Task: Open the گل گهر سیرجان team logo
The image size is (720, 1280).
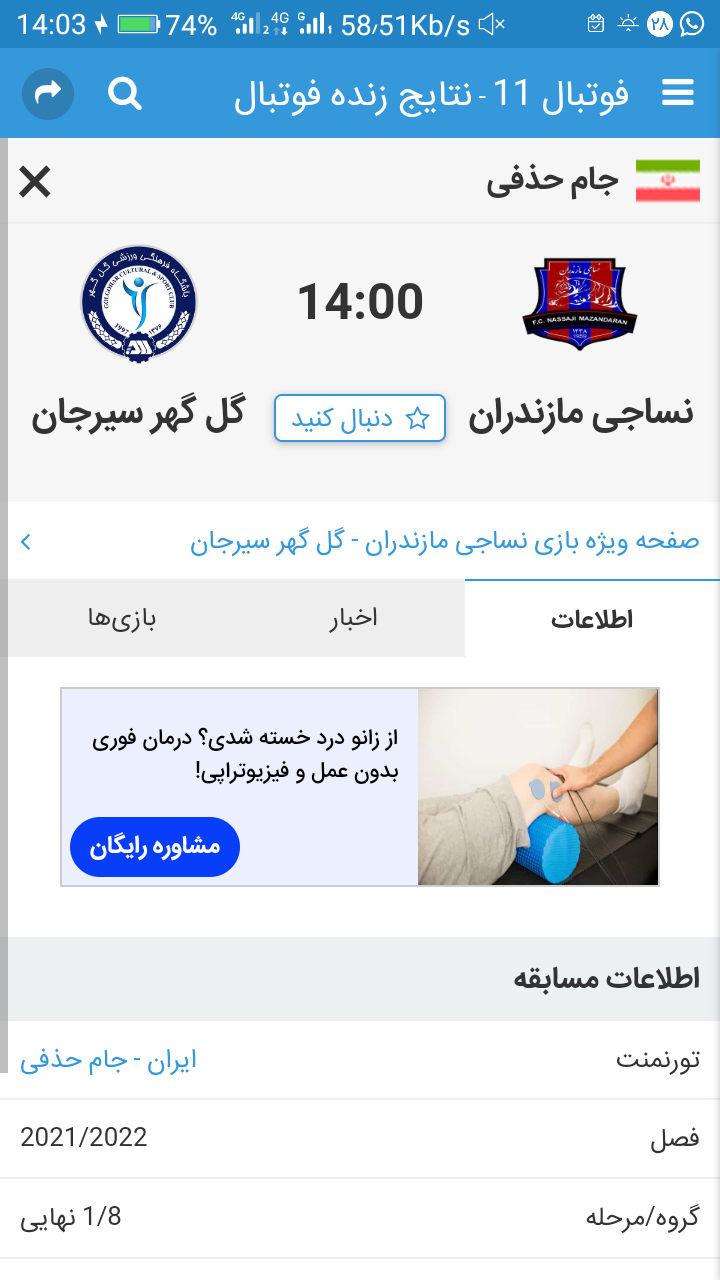Action: pos(139,303)
